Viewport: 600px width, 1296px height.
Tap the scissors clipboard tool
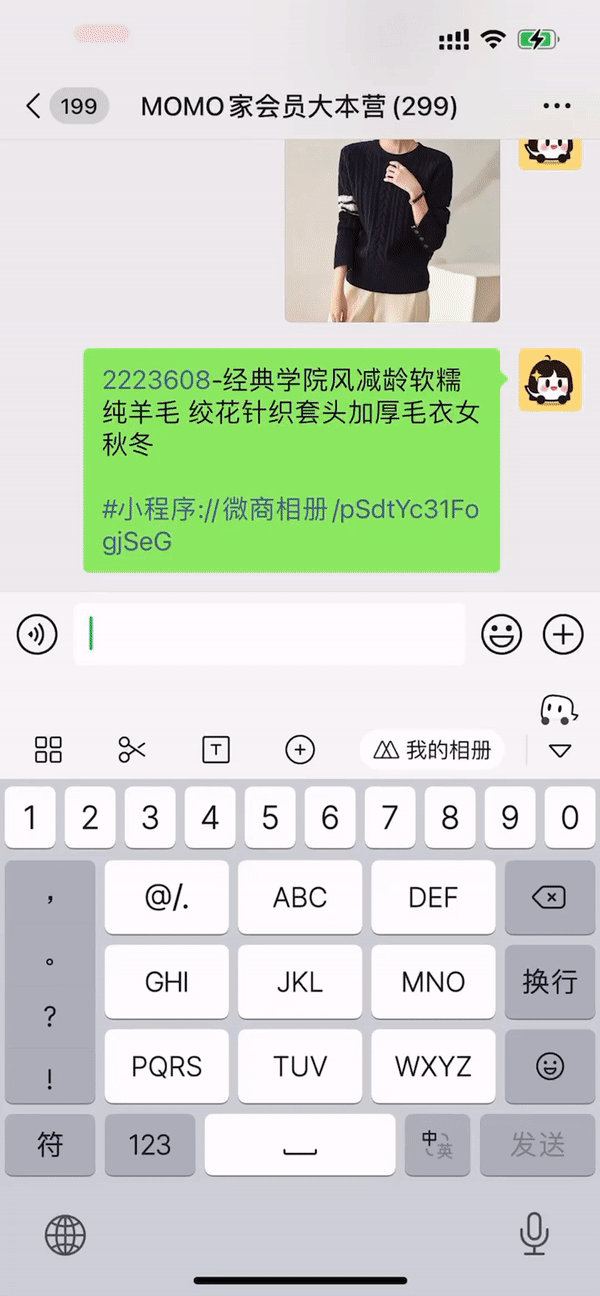(x=132, y=749)
